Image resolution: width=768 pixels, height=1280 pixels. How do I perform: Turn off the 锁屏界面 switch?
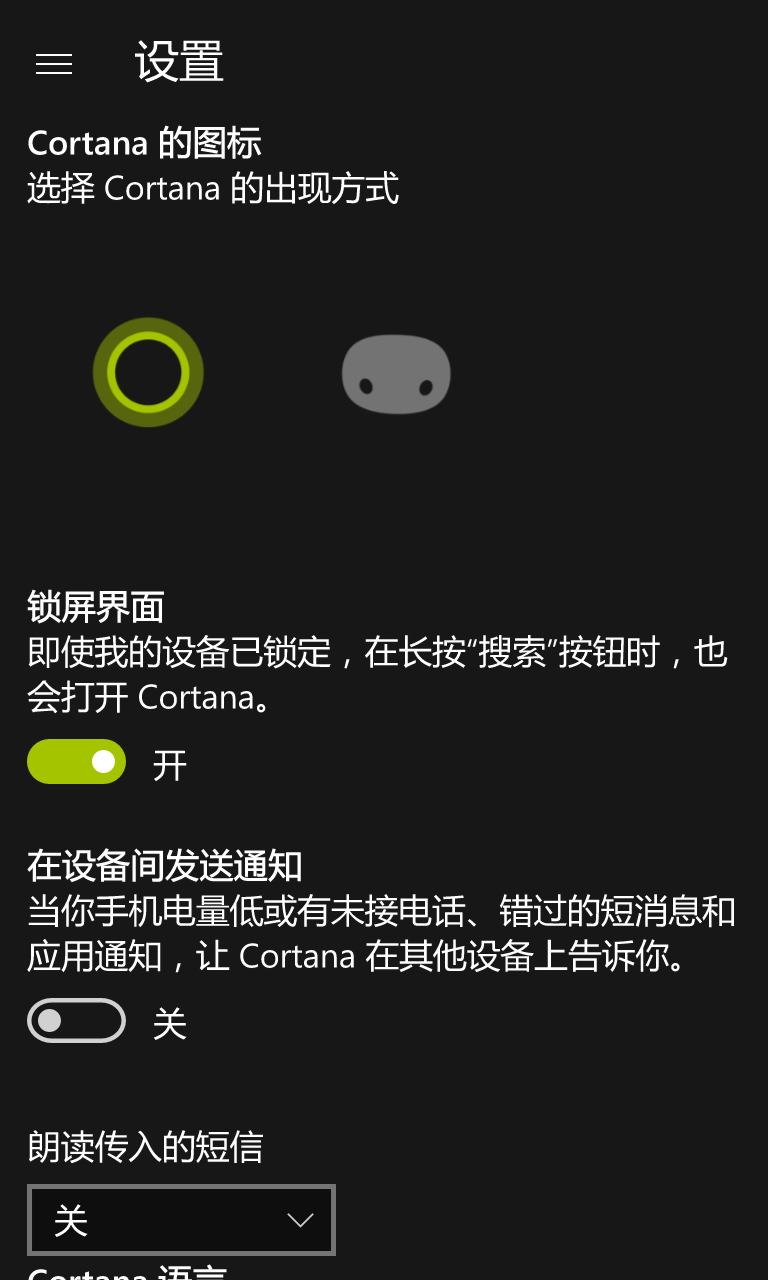pos(77,762)
